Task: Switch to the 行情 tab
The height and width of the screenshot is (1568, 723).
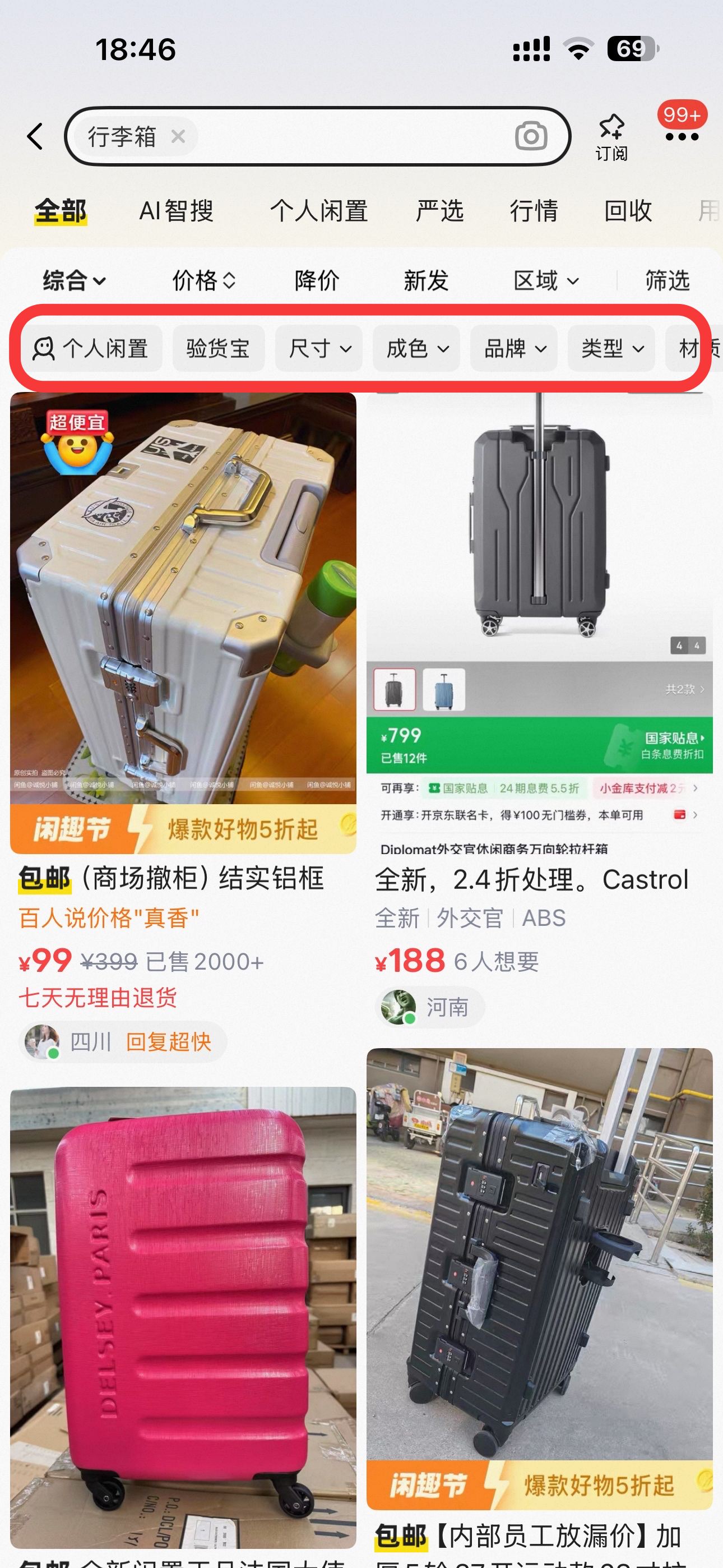Action: pyautogui.click(x=534, y=211)
